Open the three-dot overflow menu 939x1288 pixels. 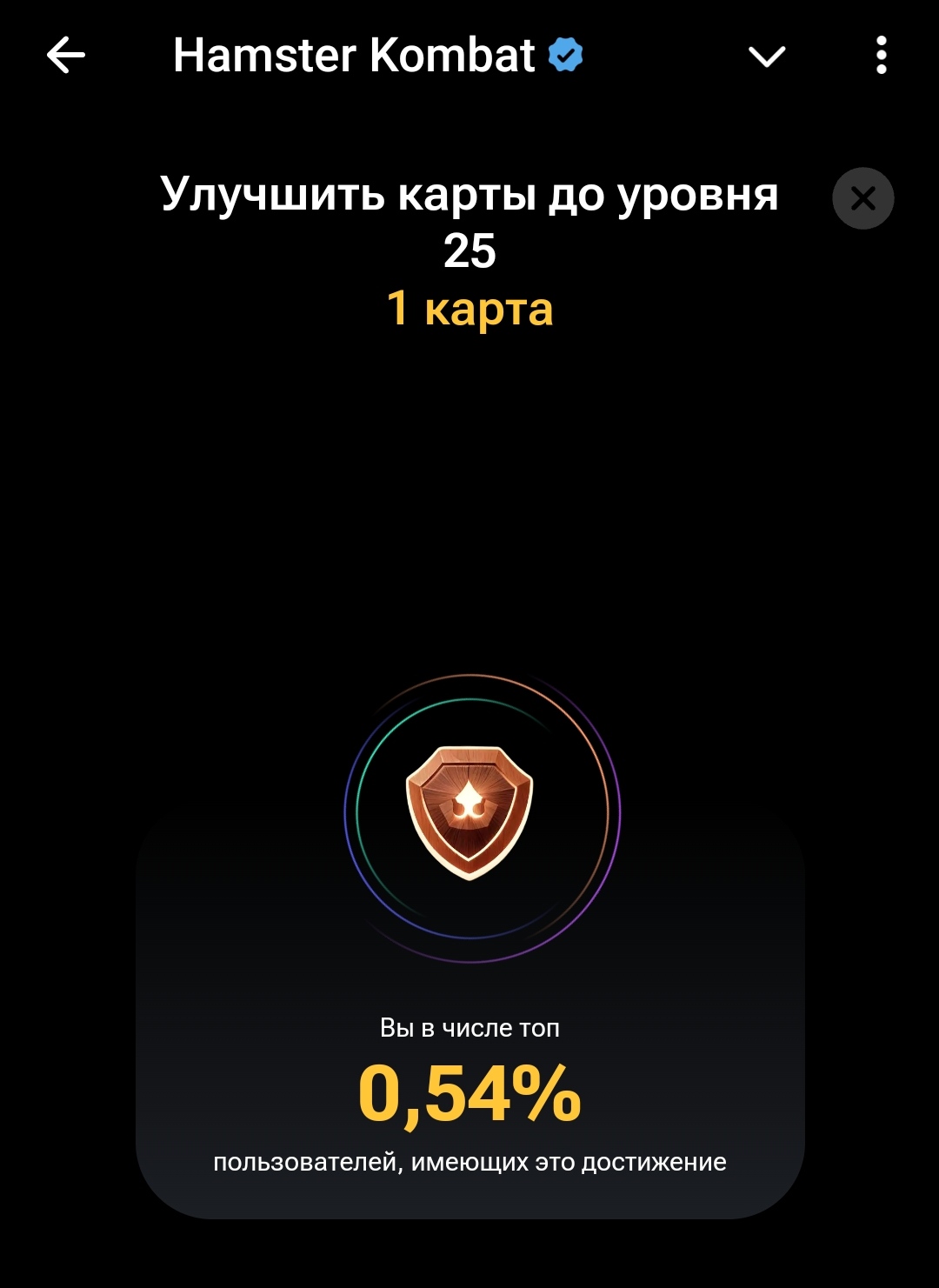pos(881,56)
